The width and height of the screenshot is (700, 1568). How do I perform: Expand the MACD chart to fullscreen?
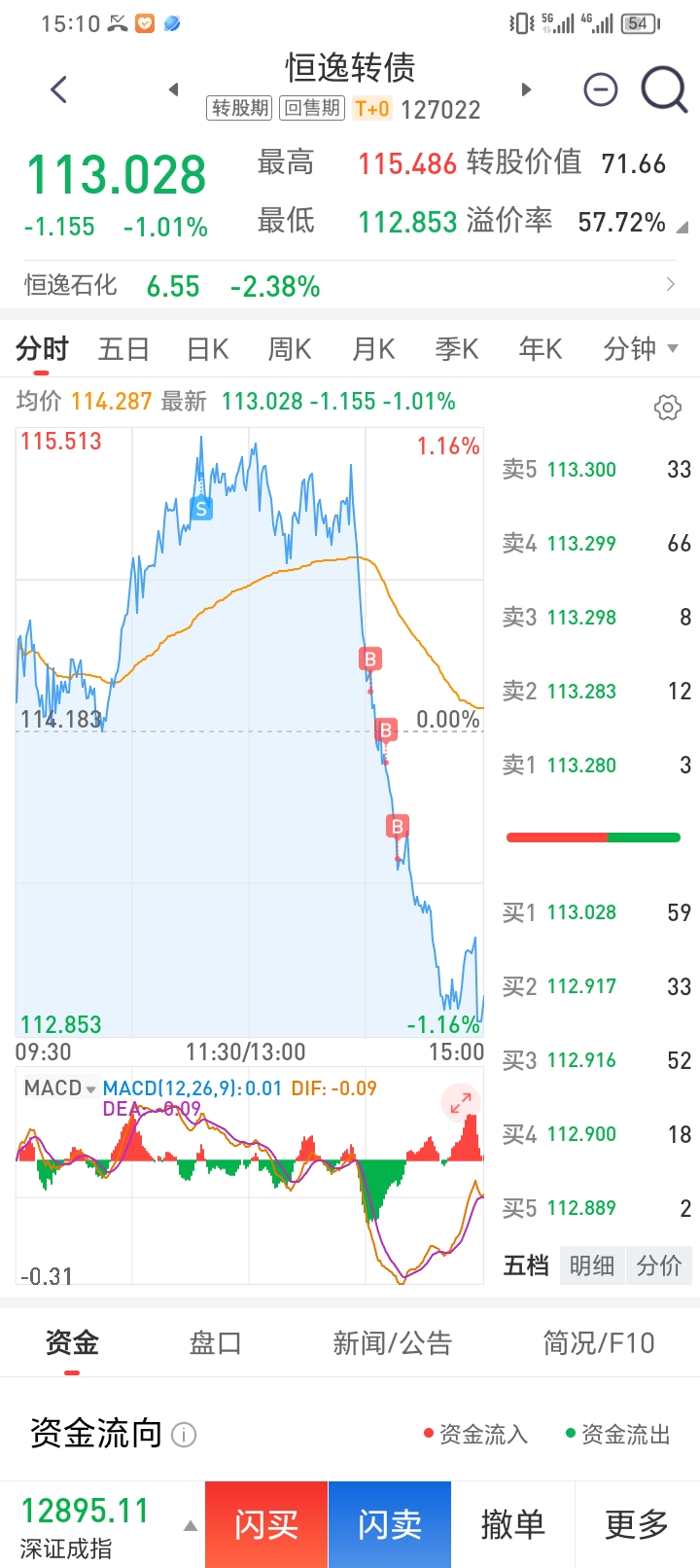click(460, 1103)
